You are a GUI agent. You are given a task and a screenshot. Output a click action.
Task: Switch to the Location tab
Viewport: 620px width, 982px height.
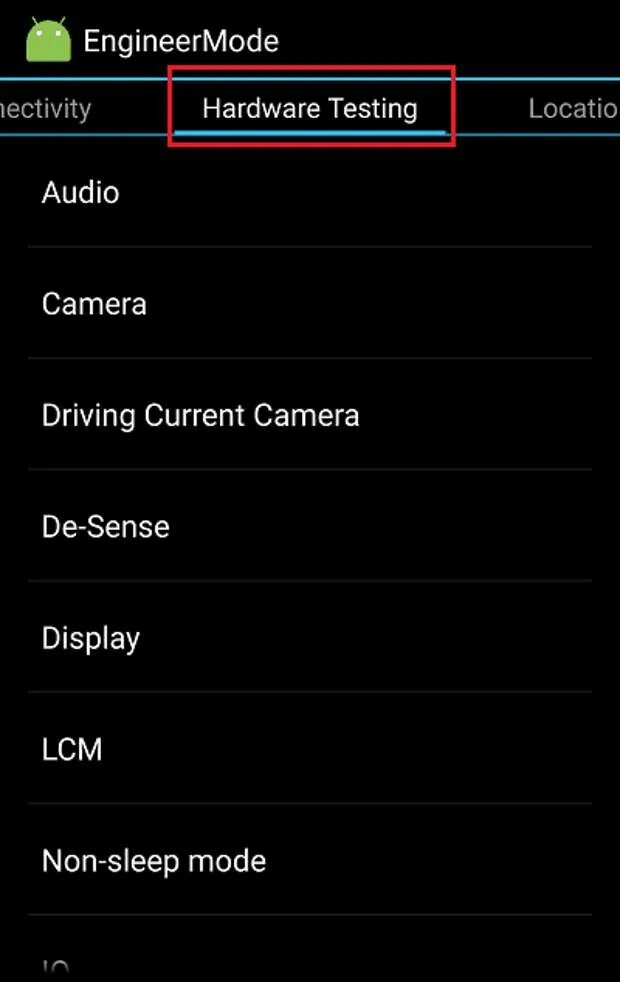[x=572, y=108]
